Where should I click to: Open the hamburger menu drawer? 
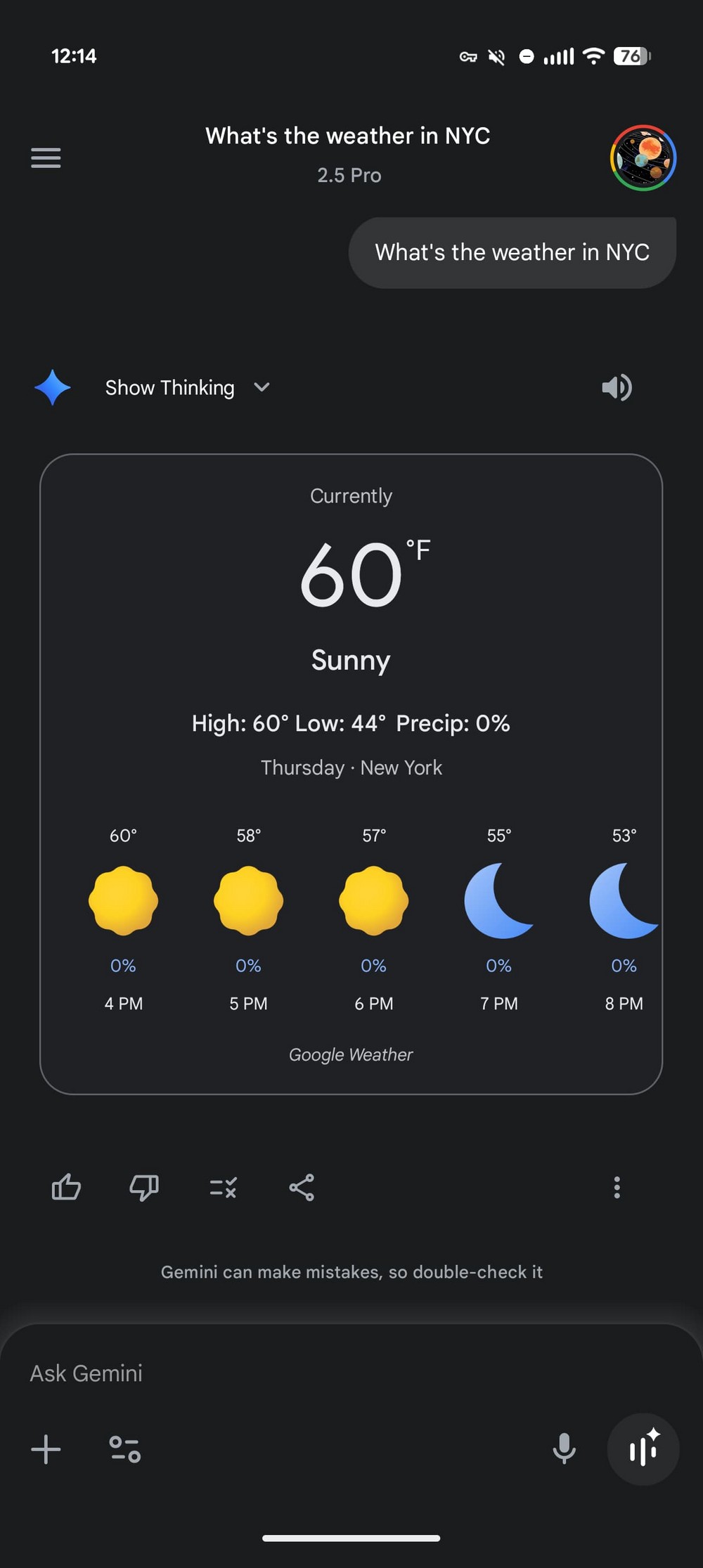[46, 157]
